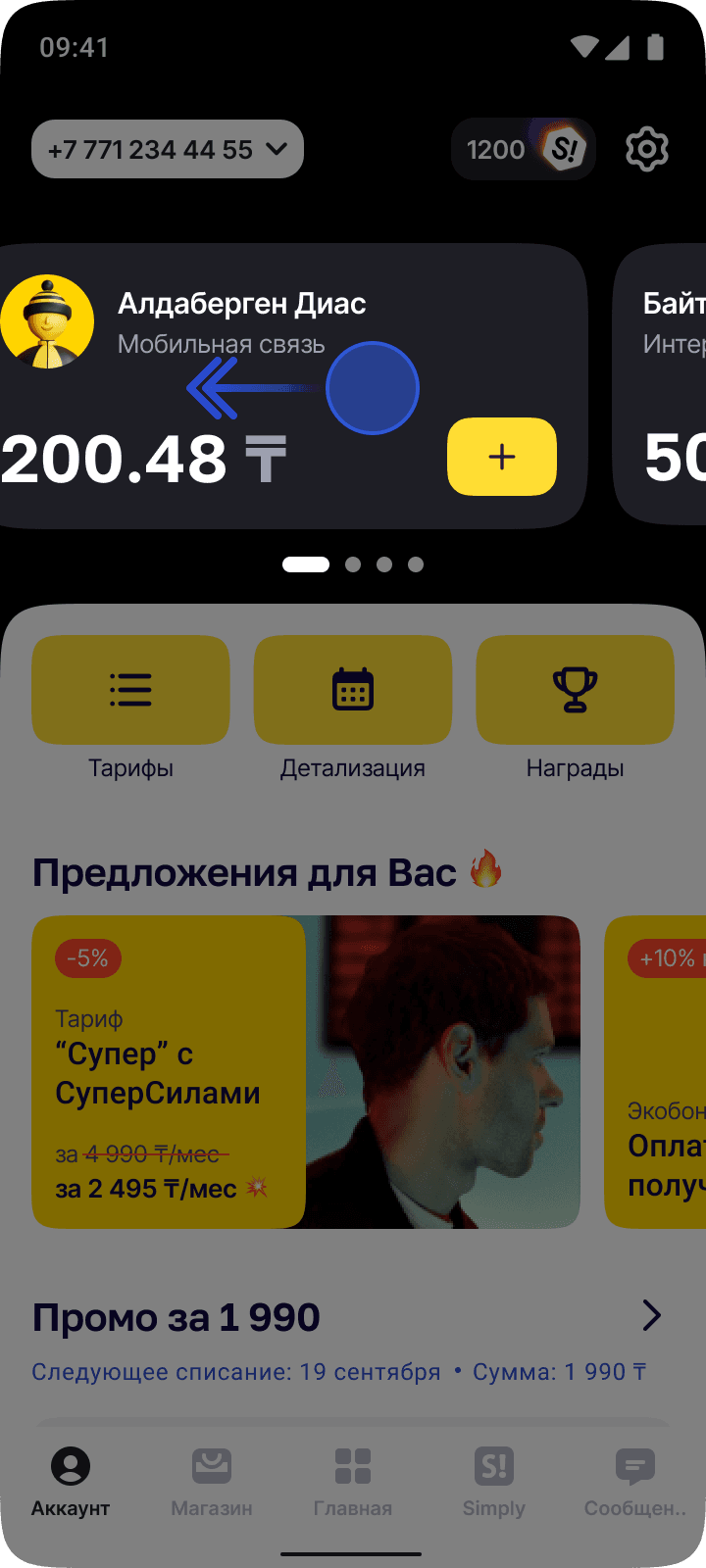Top up balance with the yellow plus button
The height and width of the screenshot is (1568, 706).
click(x=501, y=457)
